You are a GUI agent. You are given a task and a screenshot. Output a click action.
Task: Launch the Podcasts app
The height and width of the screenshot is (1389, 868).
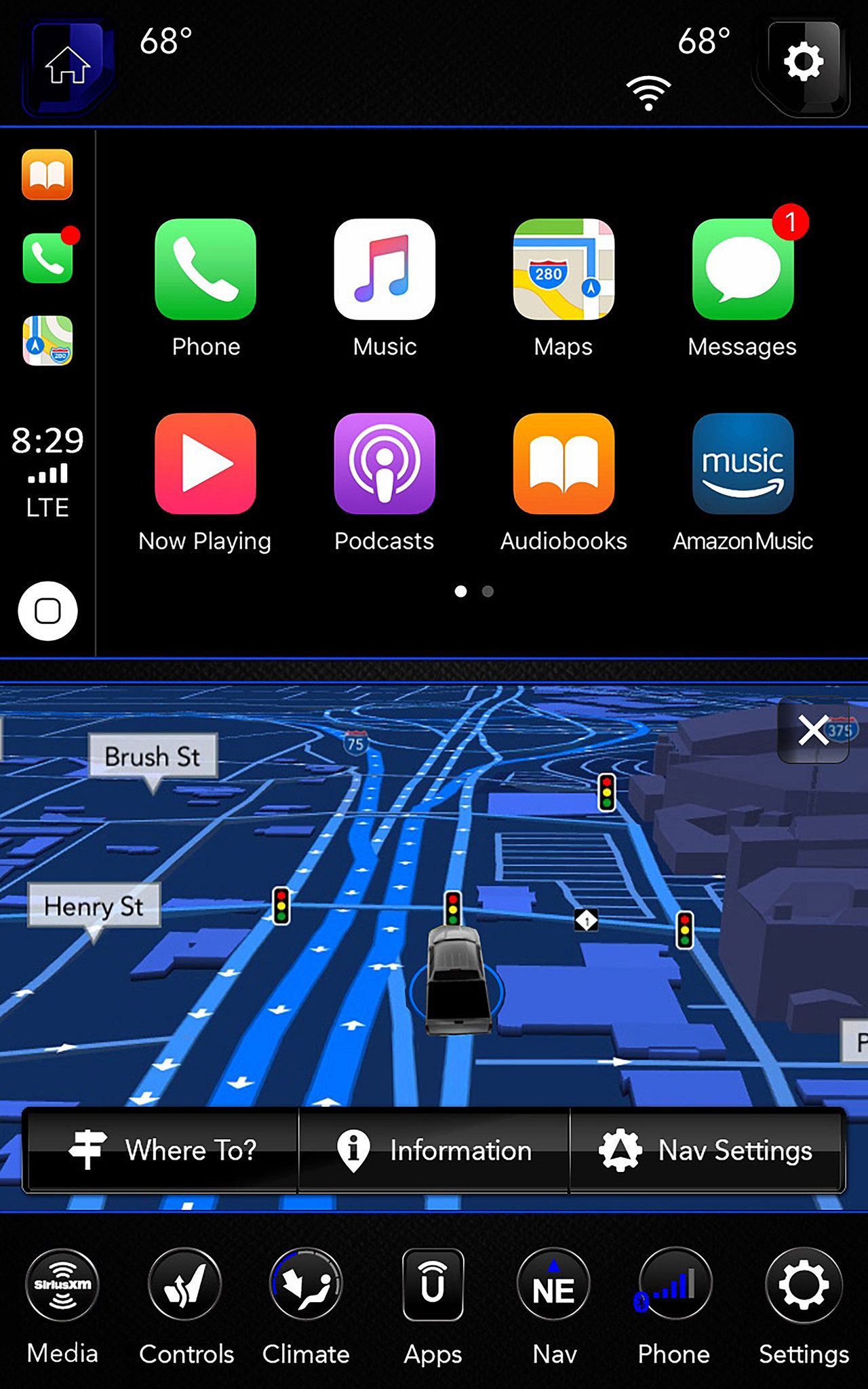pyautogui.click(x=384, y=464)
